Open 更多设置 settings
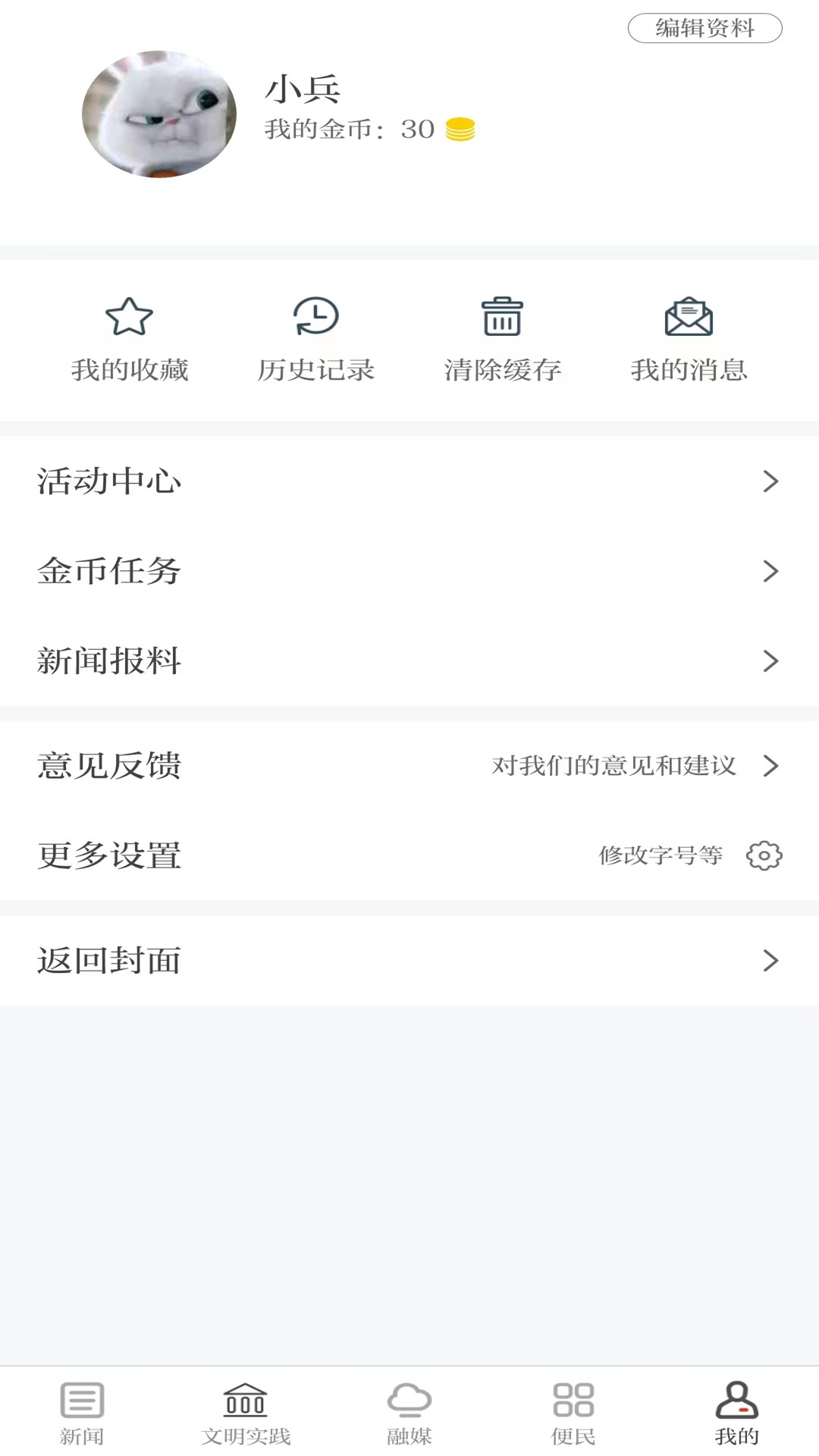Viewport: 819px width, 1456px height. 409,855
